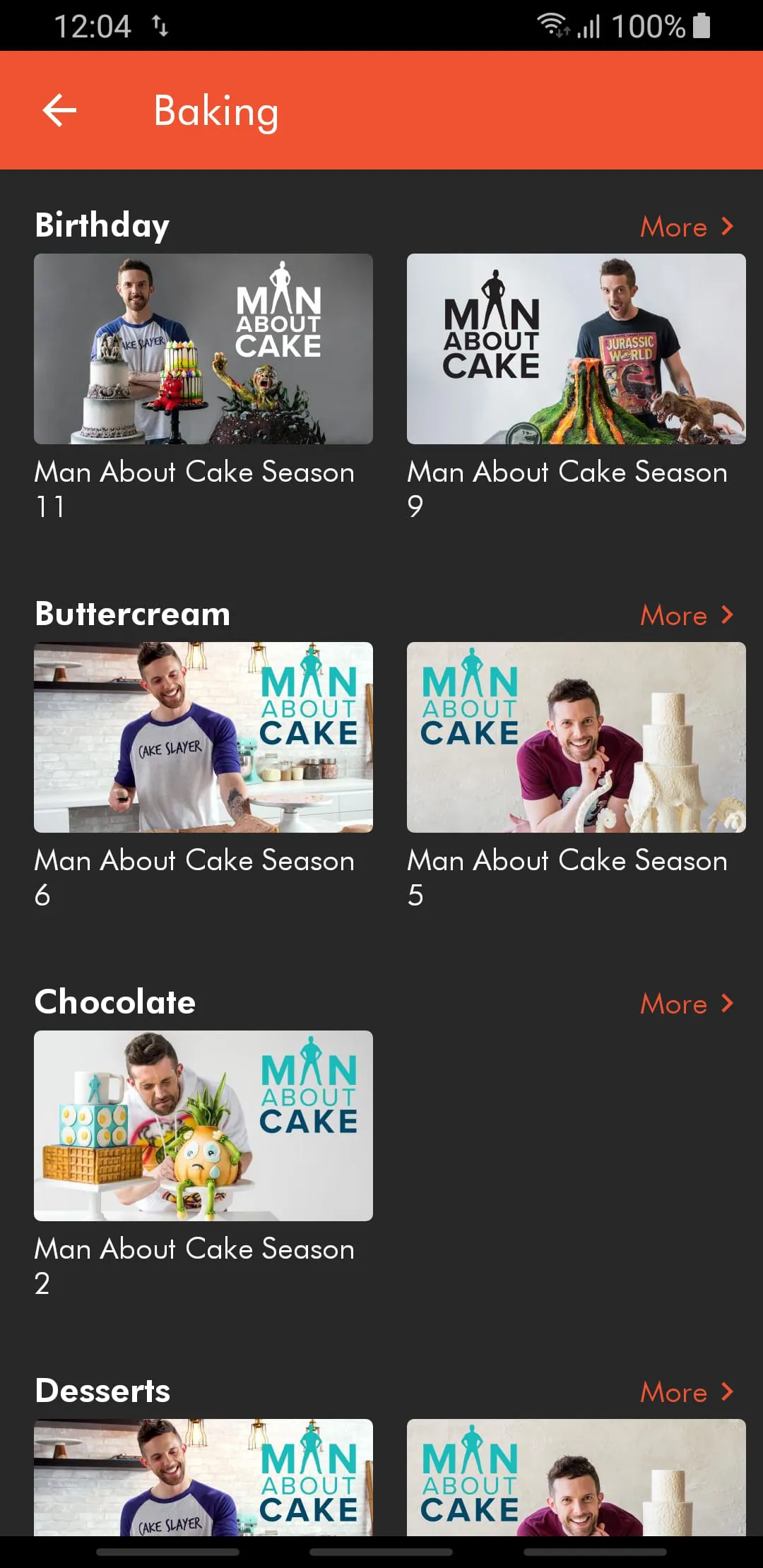The width and height of the screenshot is (763, 1568).
Task: Open More for Birthday section
Action: click(687, 227)
